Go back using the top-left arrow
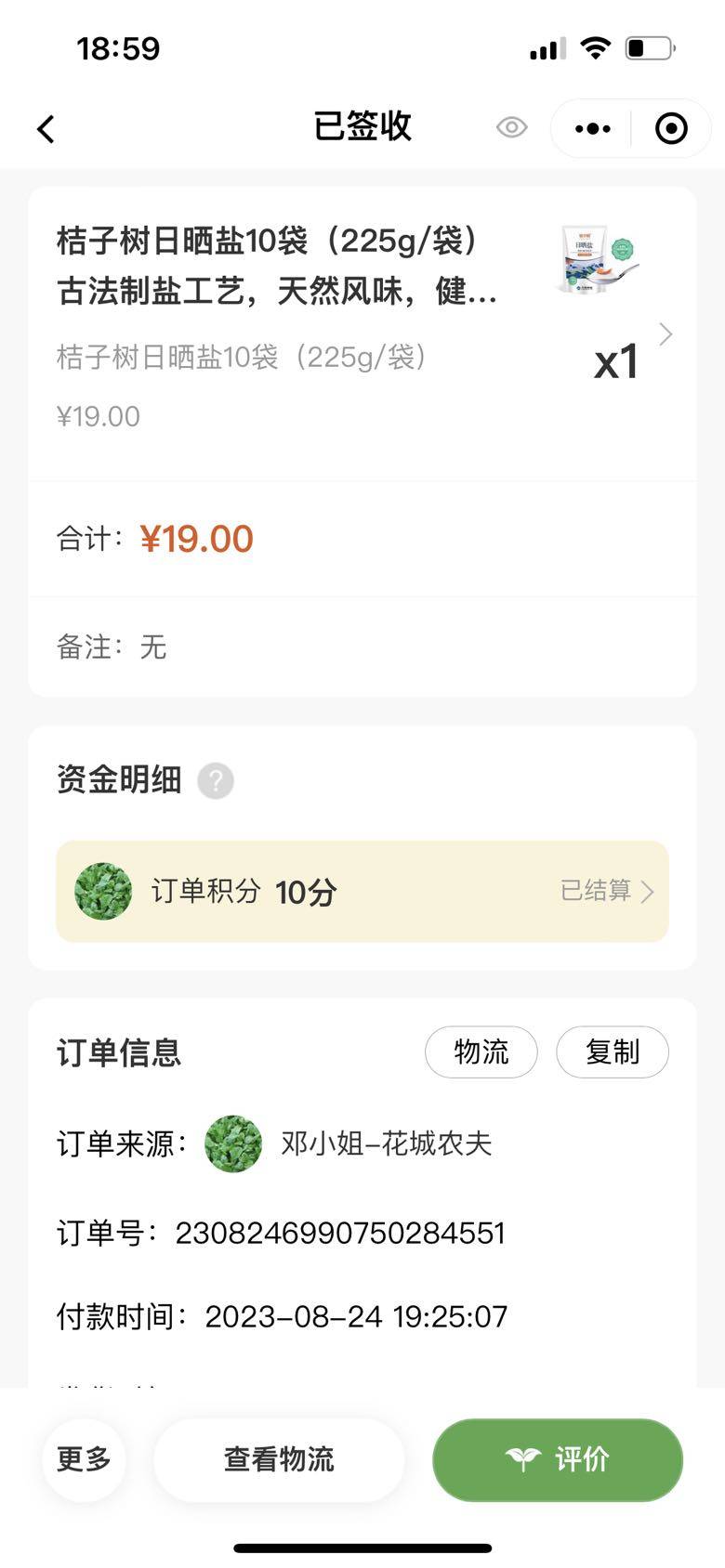The image size is (725, 1568). (x=46, y=128)
